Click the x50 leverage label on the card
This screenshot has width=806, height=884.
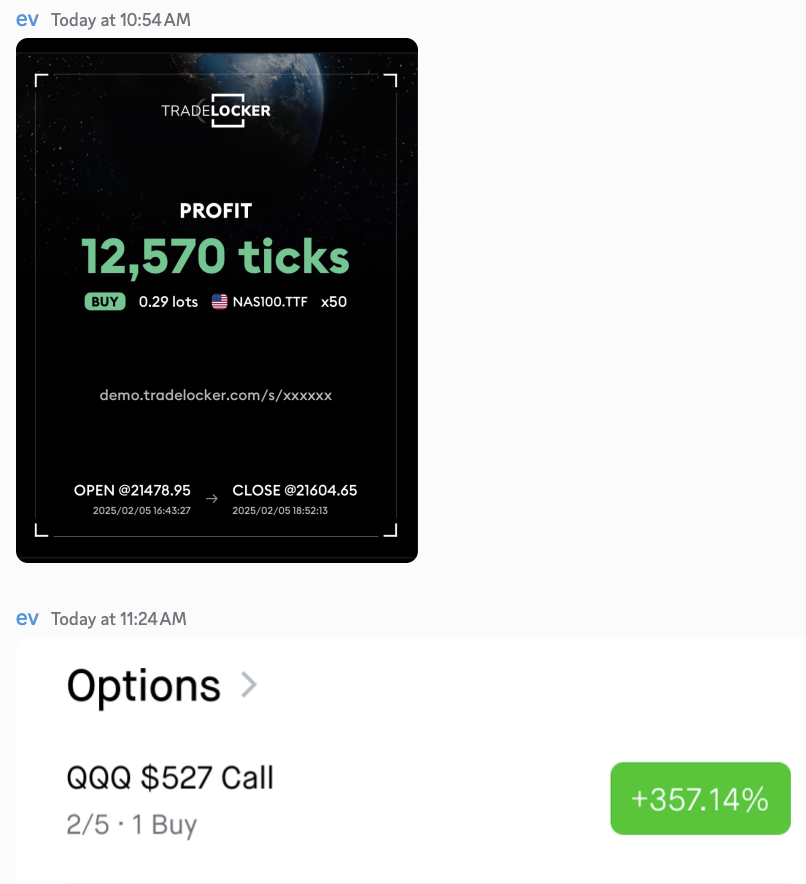(333, 301)
